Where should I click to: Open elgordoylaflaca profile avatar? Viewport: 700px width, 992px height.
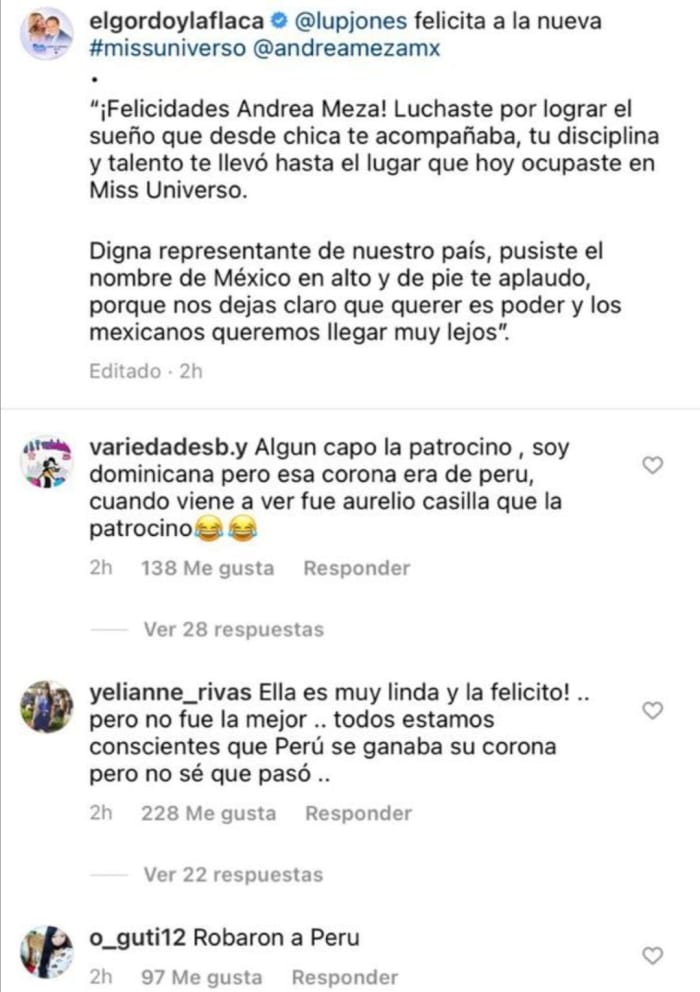click(x=47, y=33)
